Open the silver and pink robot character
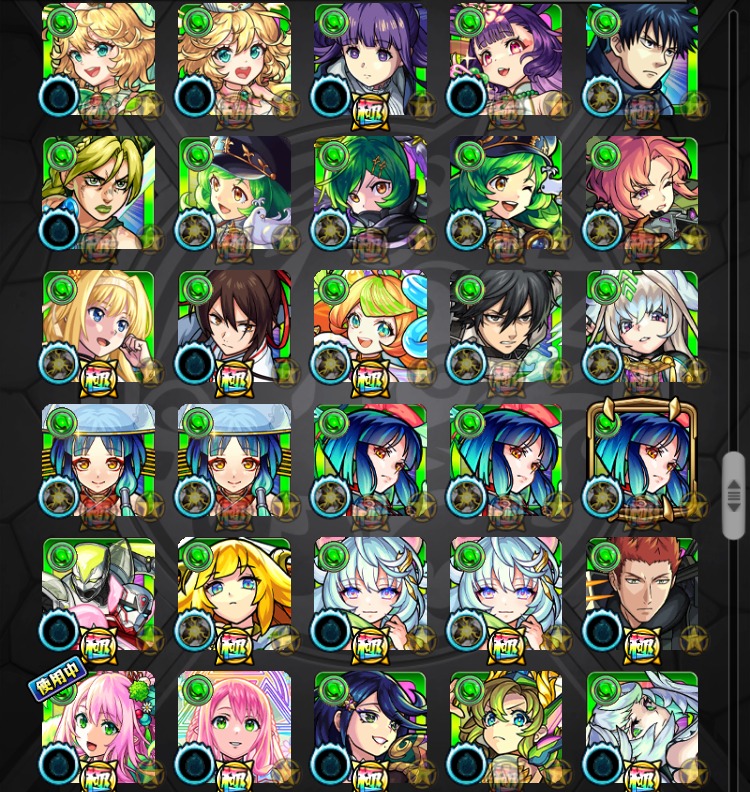750x792 pixels. (98, 594)
